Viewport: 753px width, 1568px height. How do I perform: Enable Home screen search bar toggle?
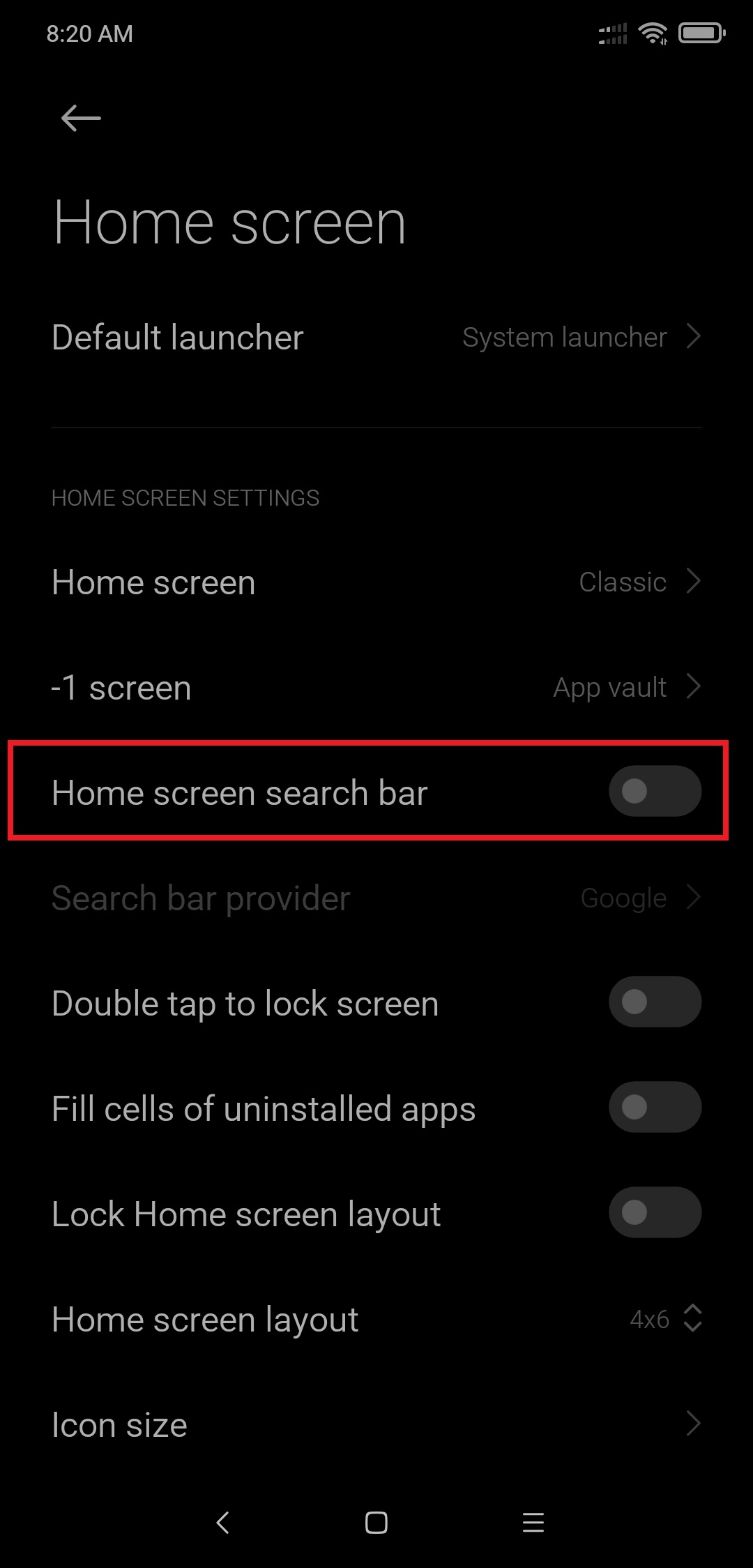pyautogui.click(x=655, y=792)
